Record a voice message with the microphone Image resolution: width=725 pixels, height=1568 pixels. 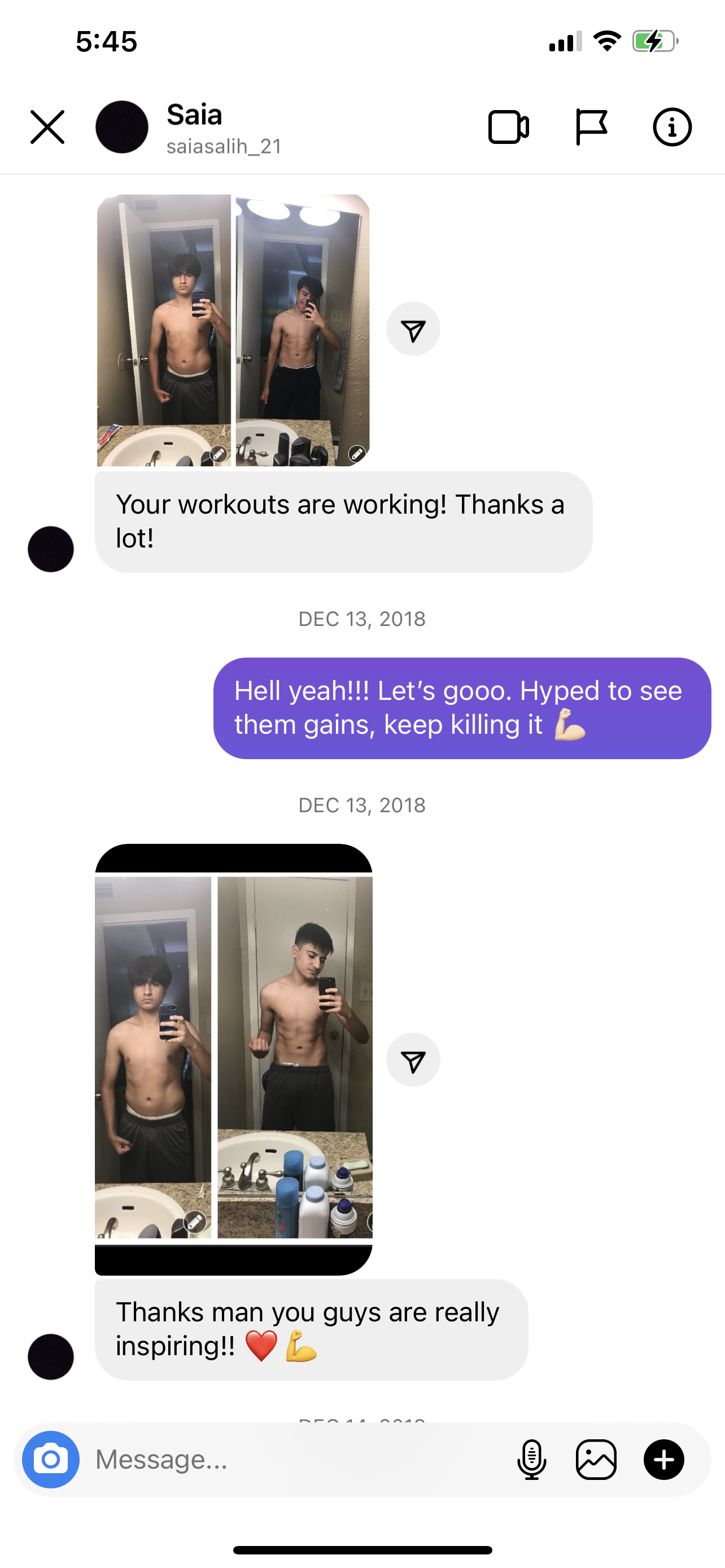pos(531,1459)
